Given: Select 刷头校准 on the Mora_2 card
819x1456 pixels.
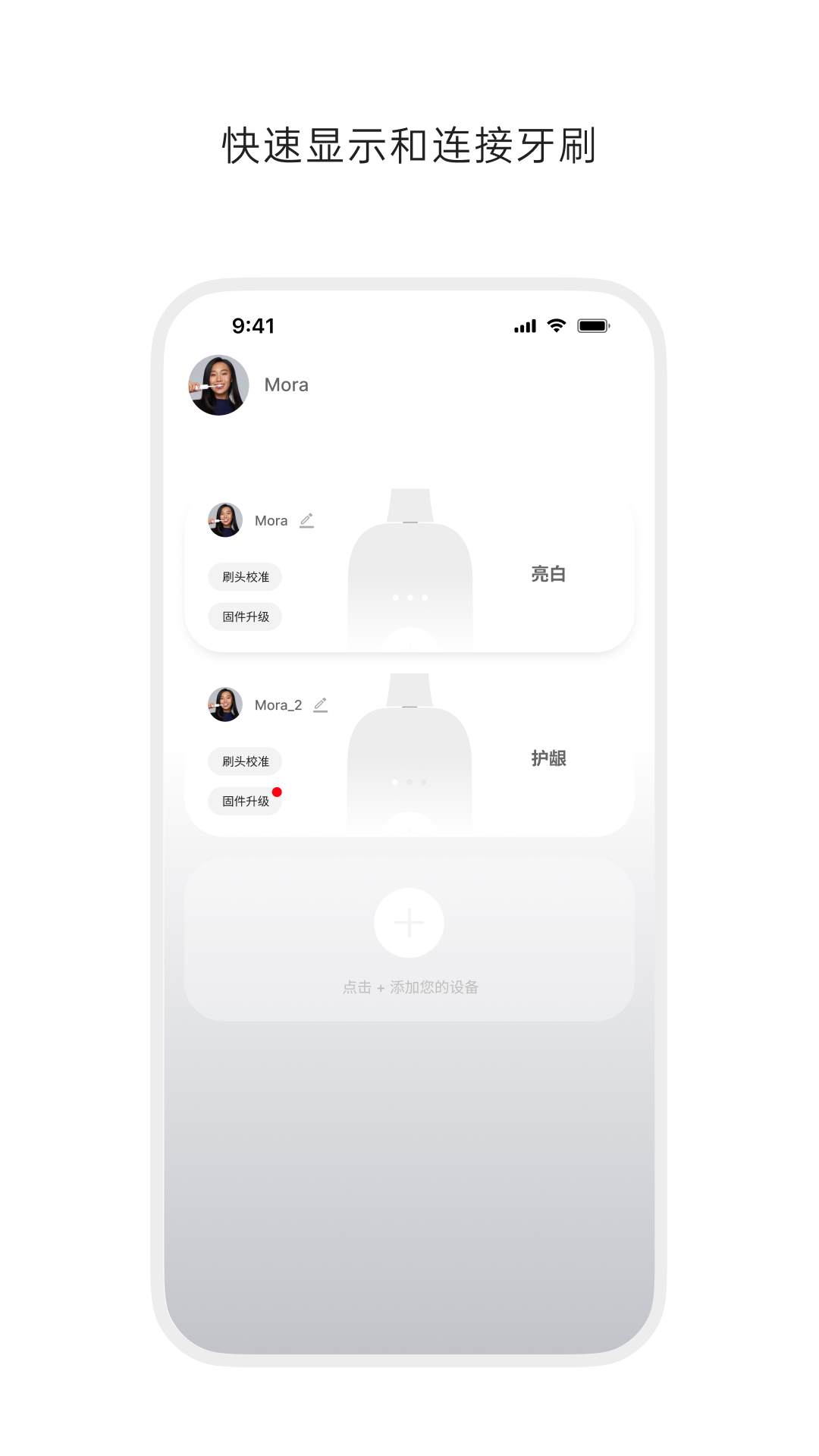Looking at the screenshot, I should (244, 761).
